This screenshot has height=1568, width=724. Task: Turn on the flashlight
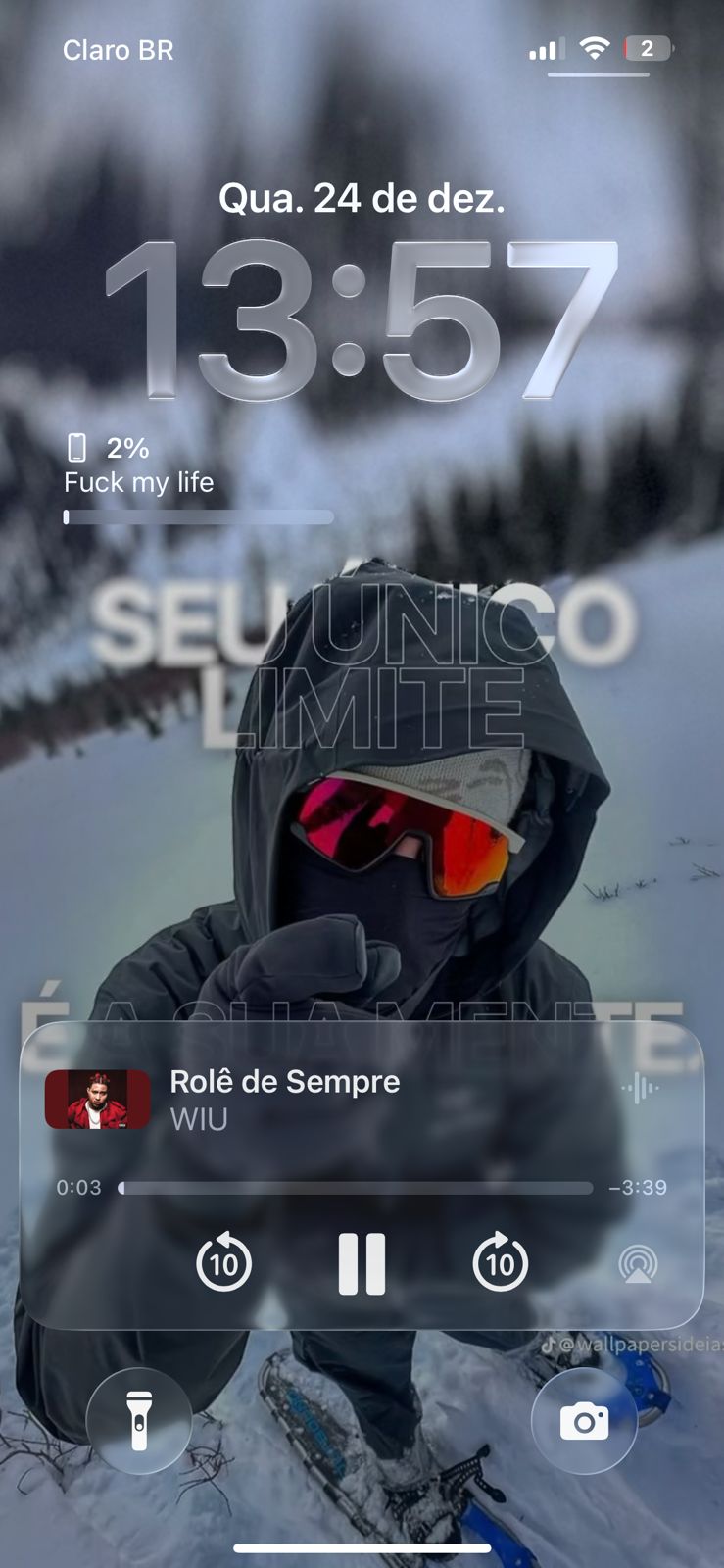tap(139, 1421)
